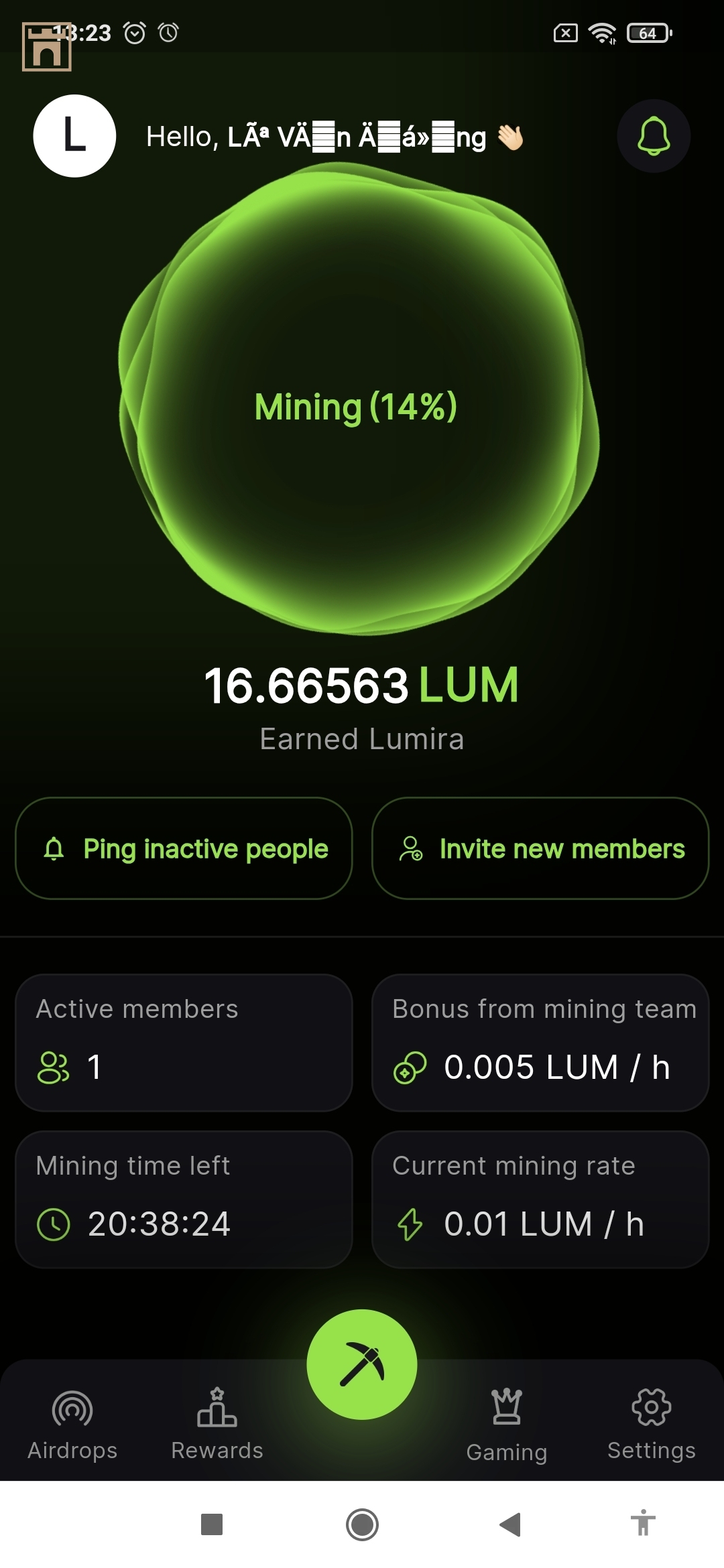Open the notifications bell
Image resolution: width=724 pixels, height=1568 pixels.
coord(654,136)
